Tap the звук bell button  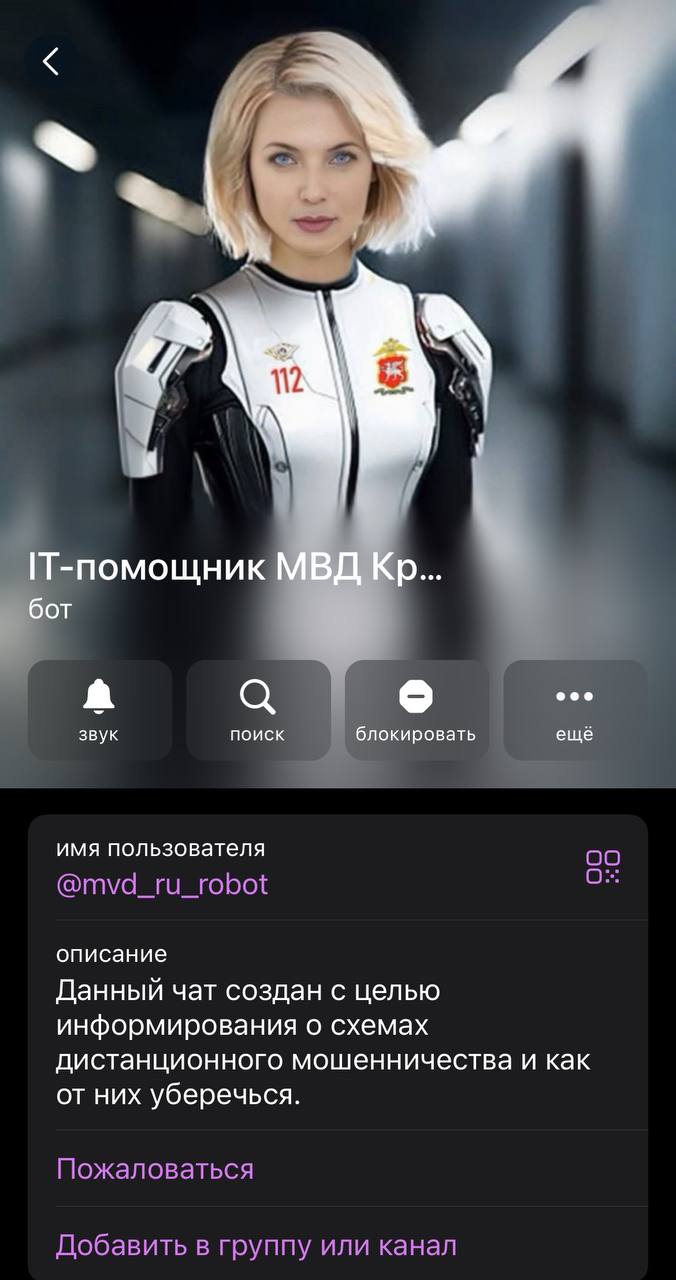[99, 710]
